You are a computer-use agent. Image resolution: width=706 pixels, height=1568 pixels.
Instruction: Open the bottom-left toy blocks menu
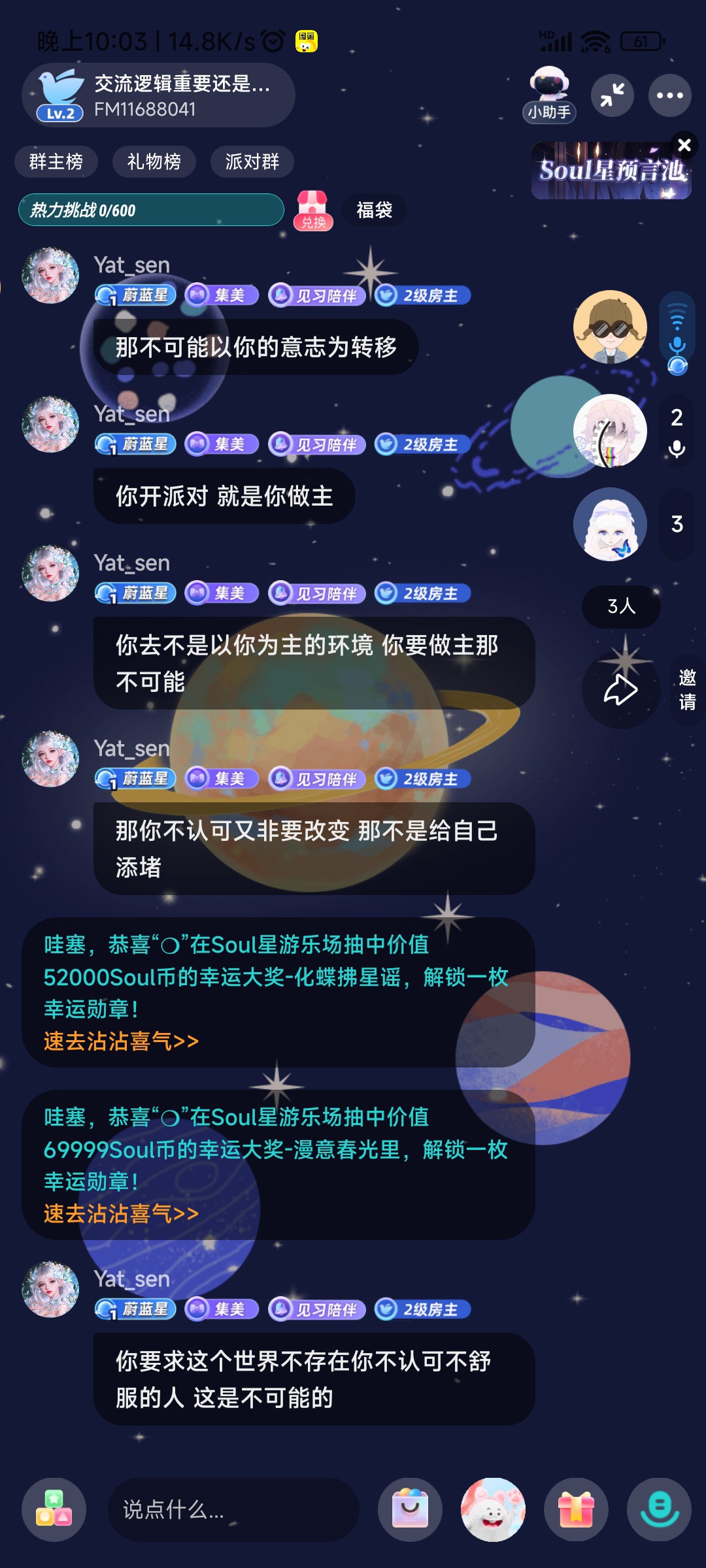54,1510
